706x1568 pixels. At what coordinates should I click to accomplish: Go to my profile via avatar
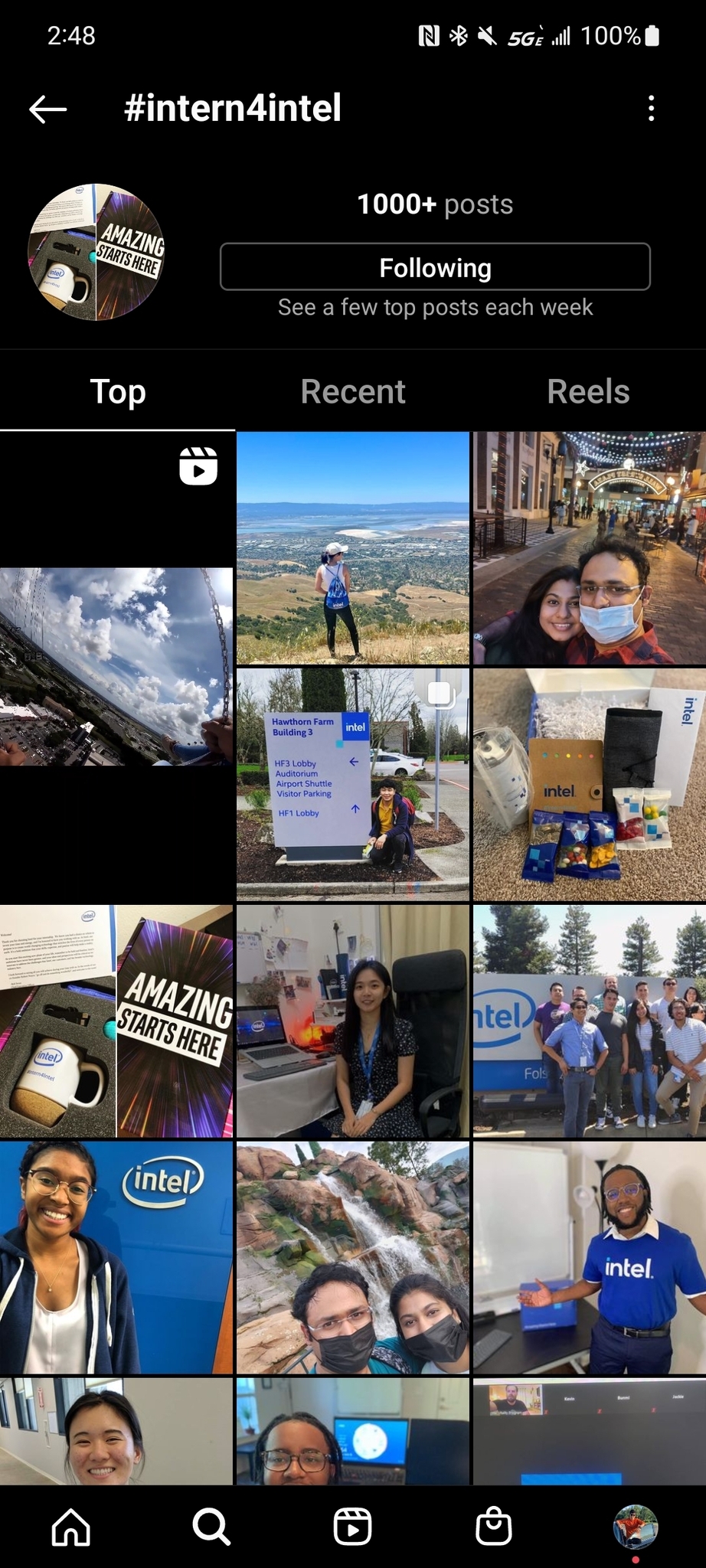pos(636,1526)
